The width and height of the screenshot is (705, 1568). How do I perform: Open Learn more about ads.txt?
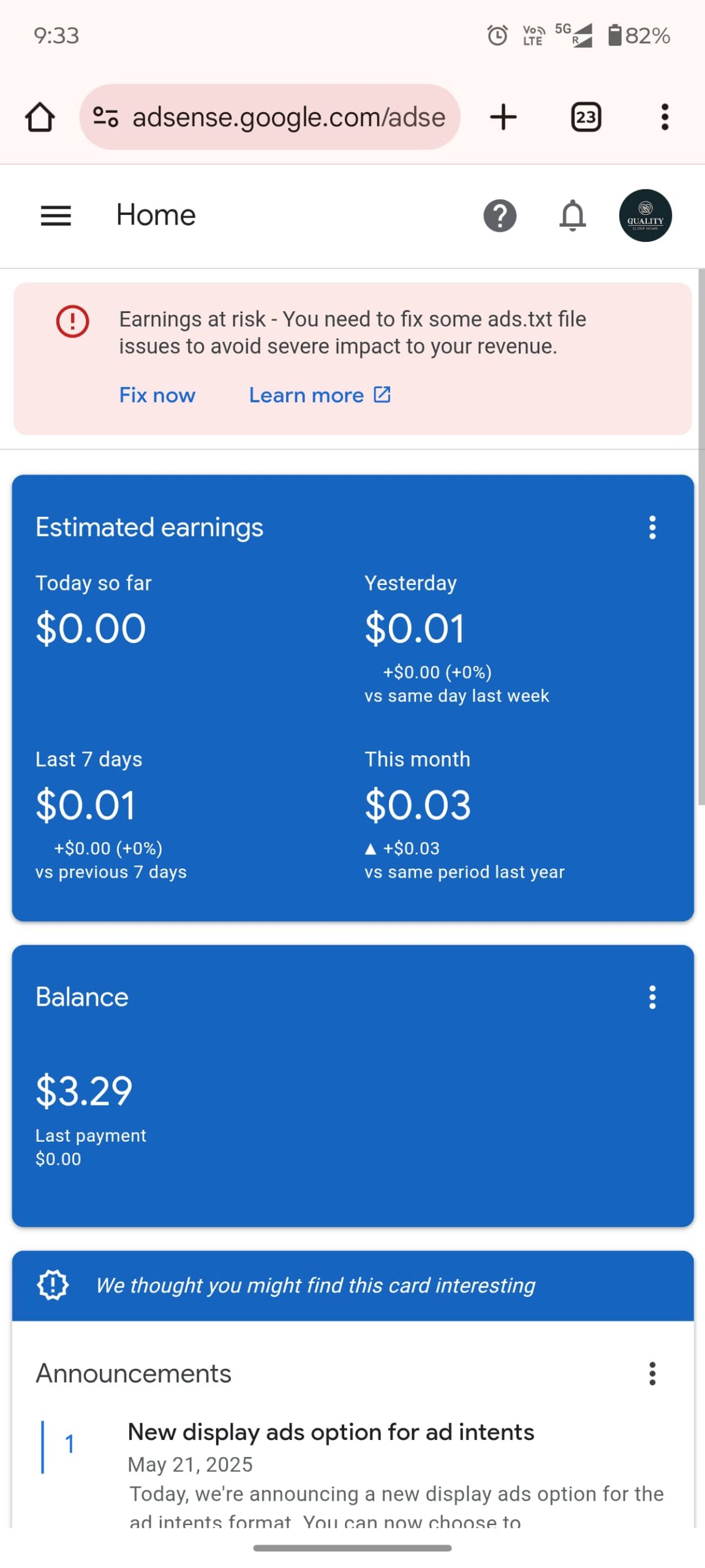320,395
